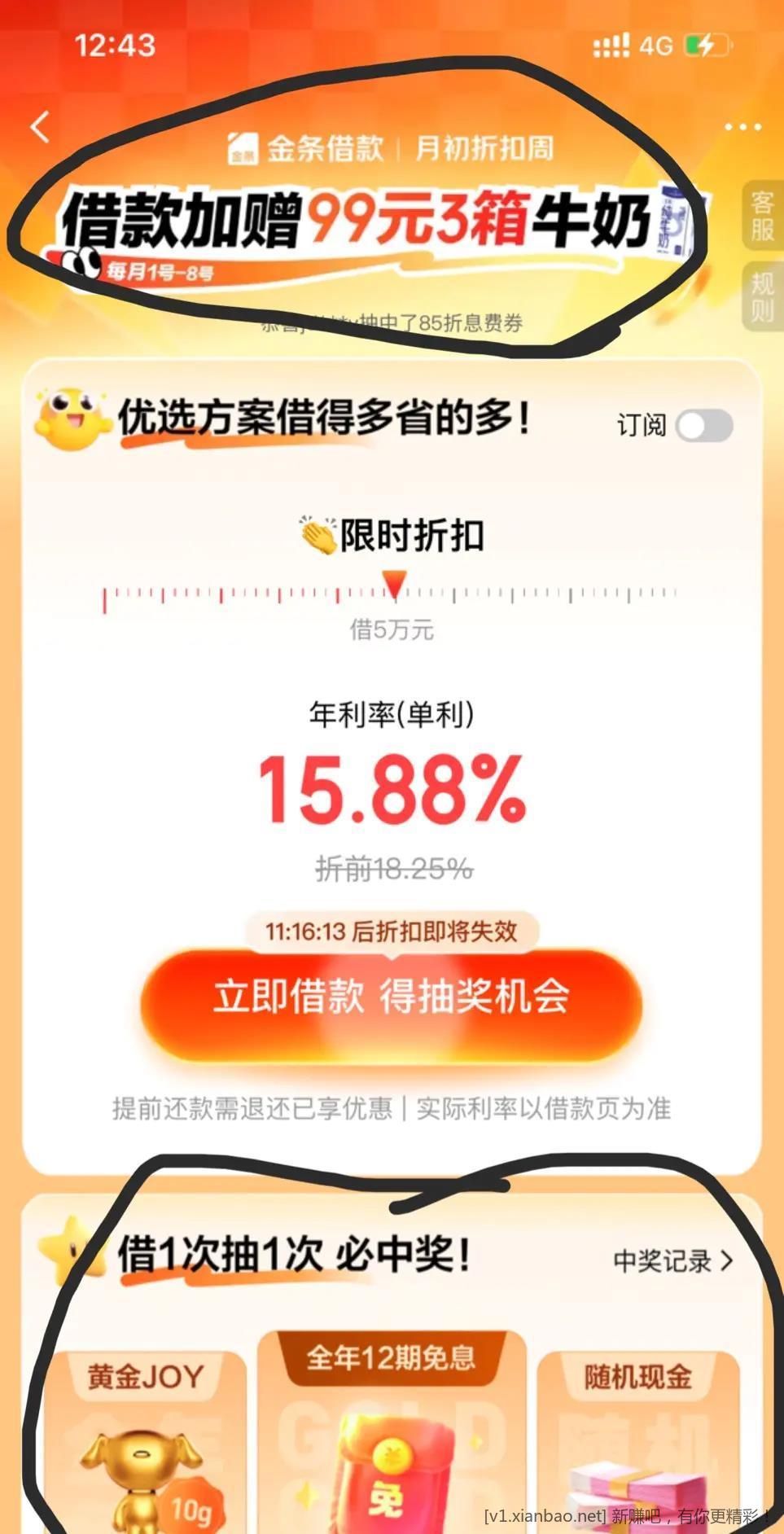Screen dimensions: 784x1534
Task: Tap 立即借款 得抽奖机会 button
Action: click(392, 998)
